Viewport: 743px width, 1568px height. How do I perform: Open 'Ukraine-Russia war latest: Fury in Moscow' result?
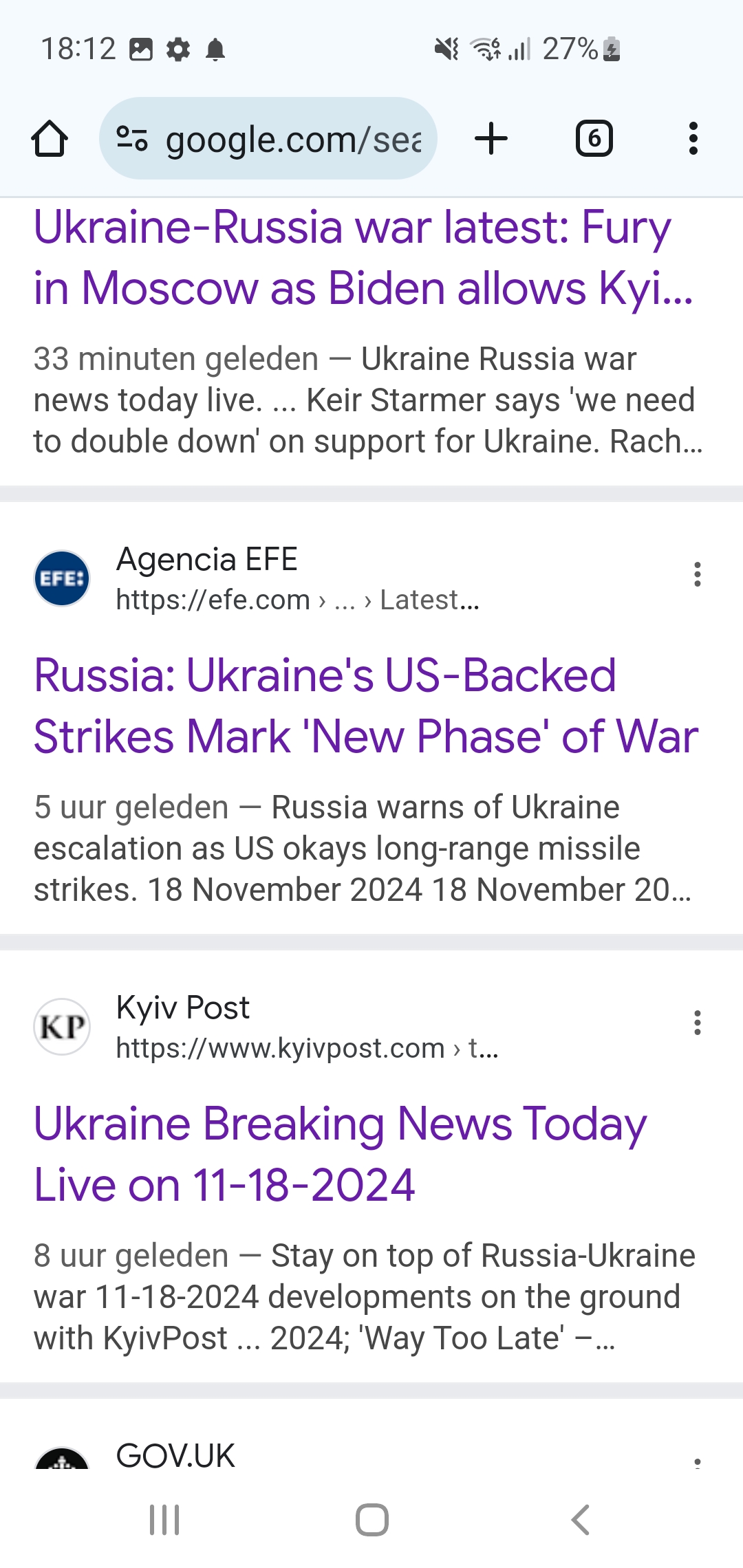coord(363,257)
